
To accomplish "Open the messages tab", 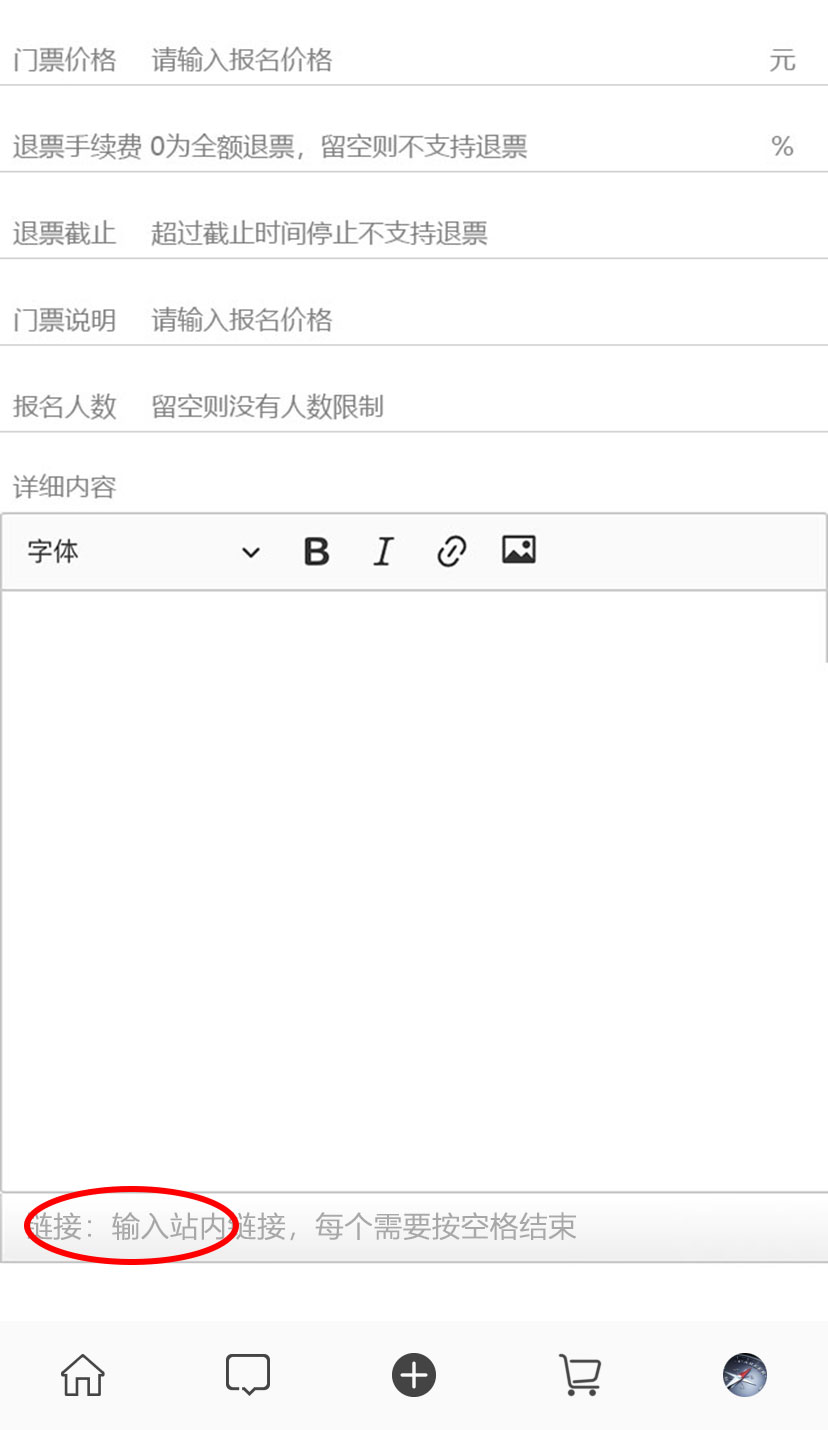I will tap(248, 1375).
